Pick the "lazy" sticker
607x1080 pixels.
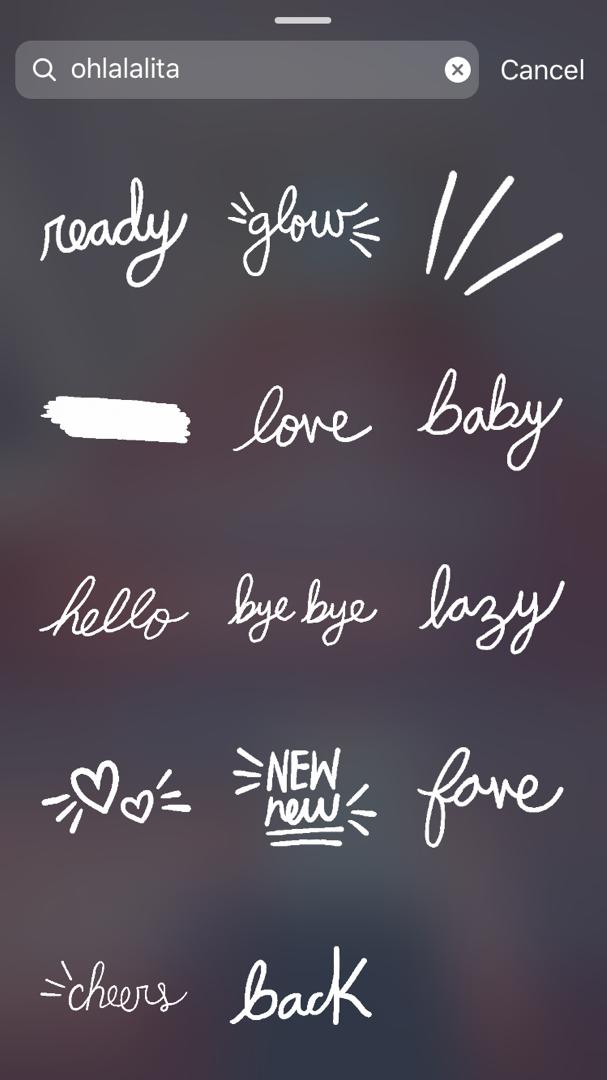490,608
